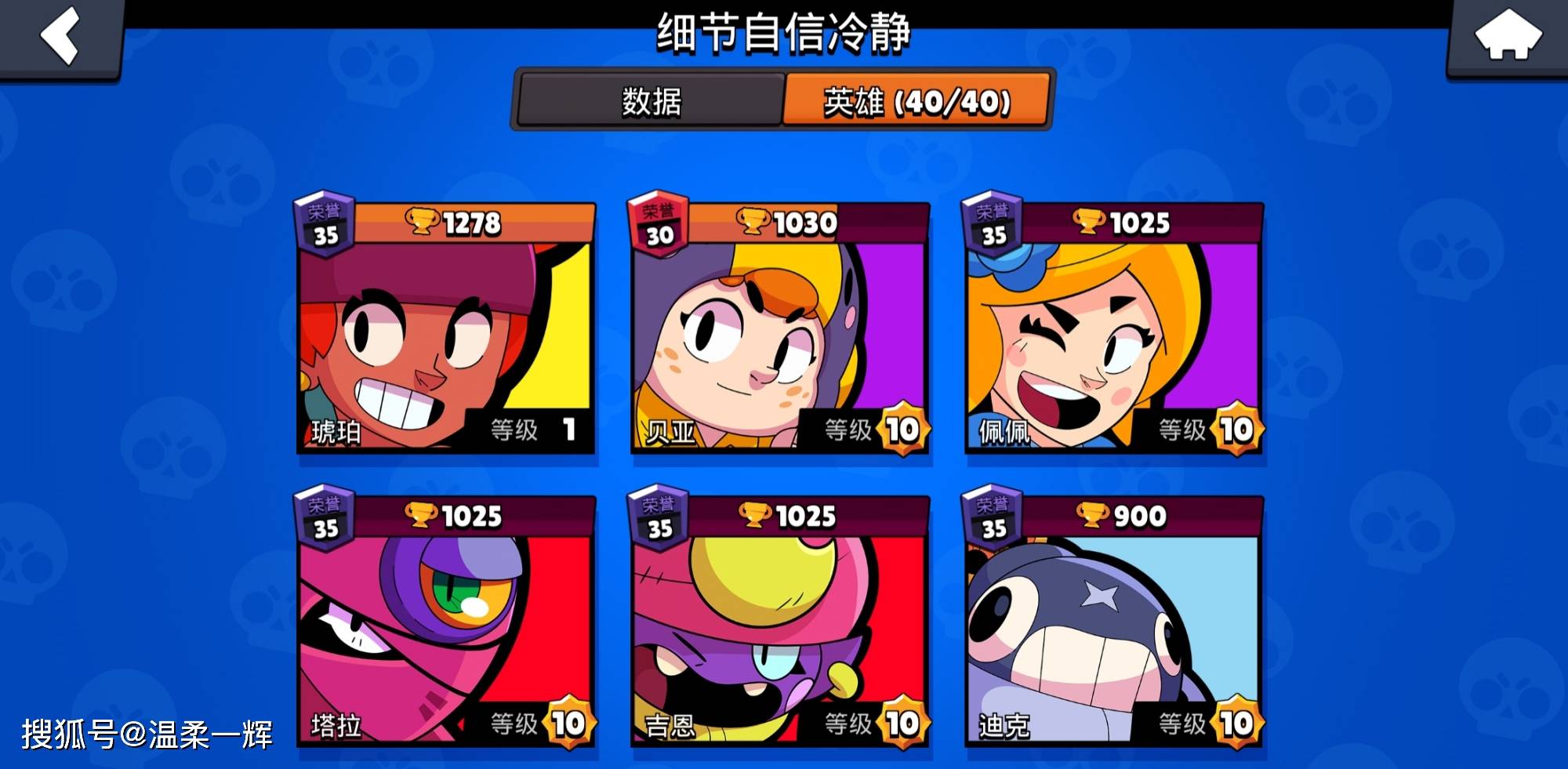Screen dimensions: 1568x769
Task: Switch to the 数据 tab
Action: pyautogui.click(x=651, y=101)
